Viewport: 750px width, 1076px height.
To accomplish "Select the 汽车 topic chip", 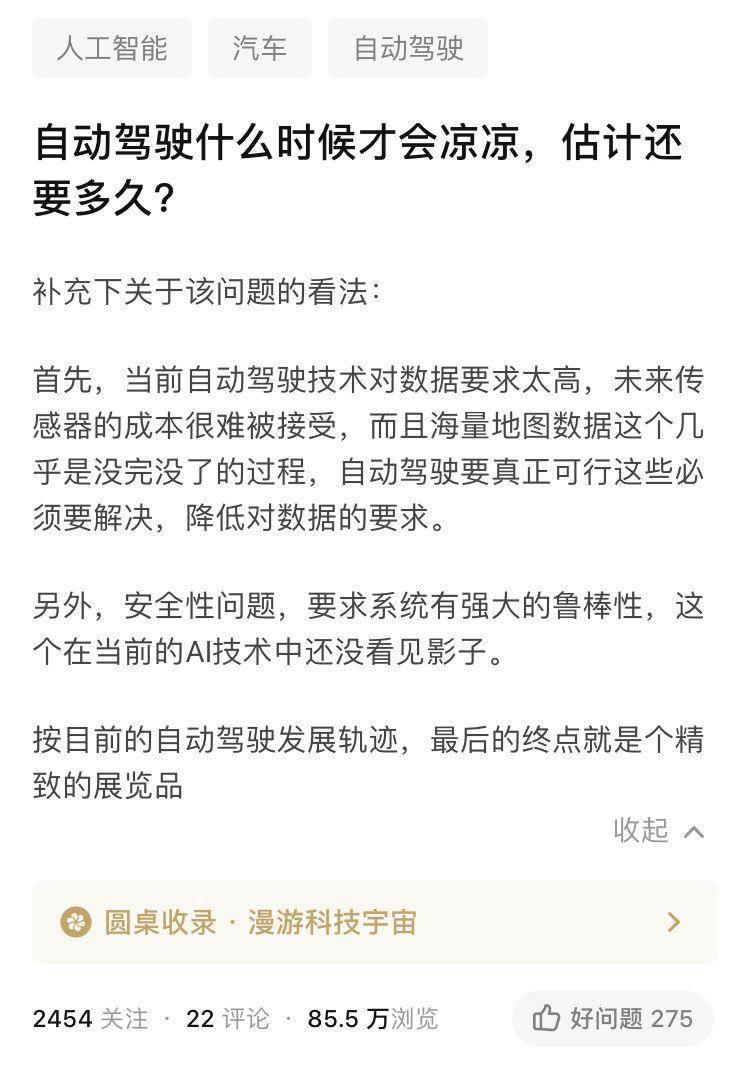I will point(260,48).
